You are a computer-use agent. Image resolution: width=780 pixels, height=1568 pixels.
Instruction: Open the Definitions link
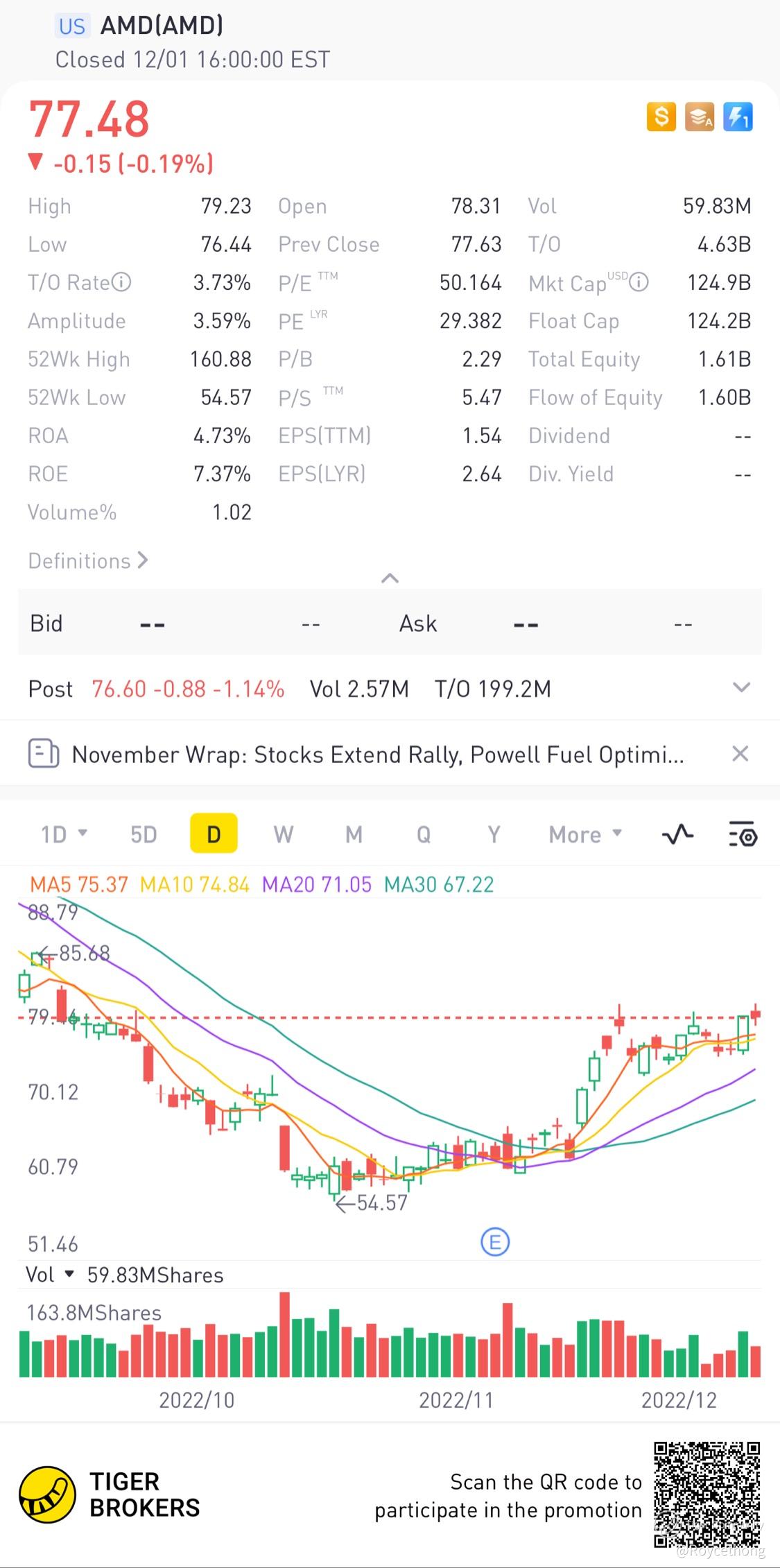pos(88,560)
